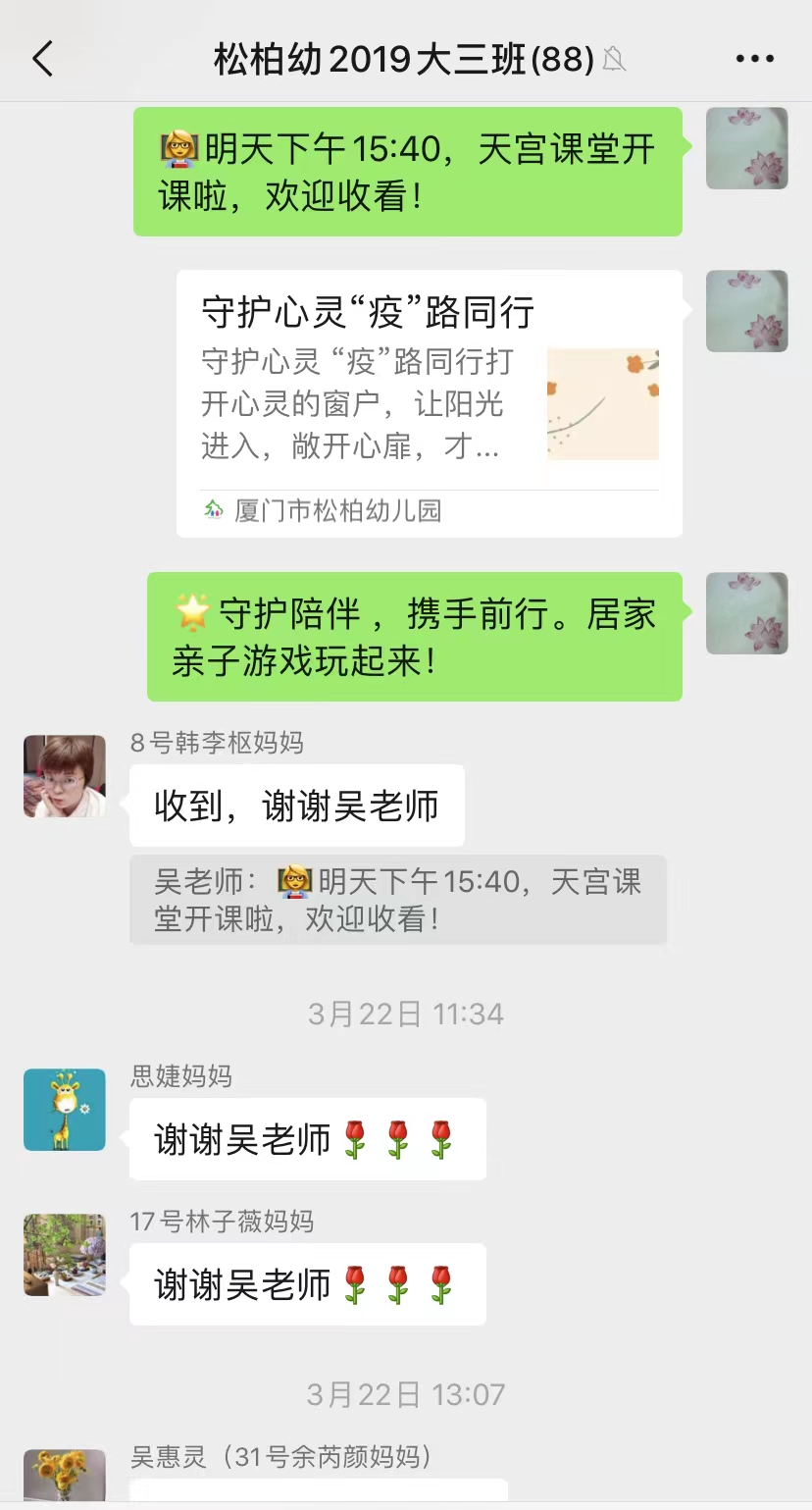View 吴惠灵's profile from her avatar
The width and height of the screenshot is (812, 1510).
[x=65, y=1479]
